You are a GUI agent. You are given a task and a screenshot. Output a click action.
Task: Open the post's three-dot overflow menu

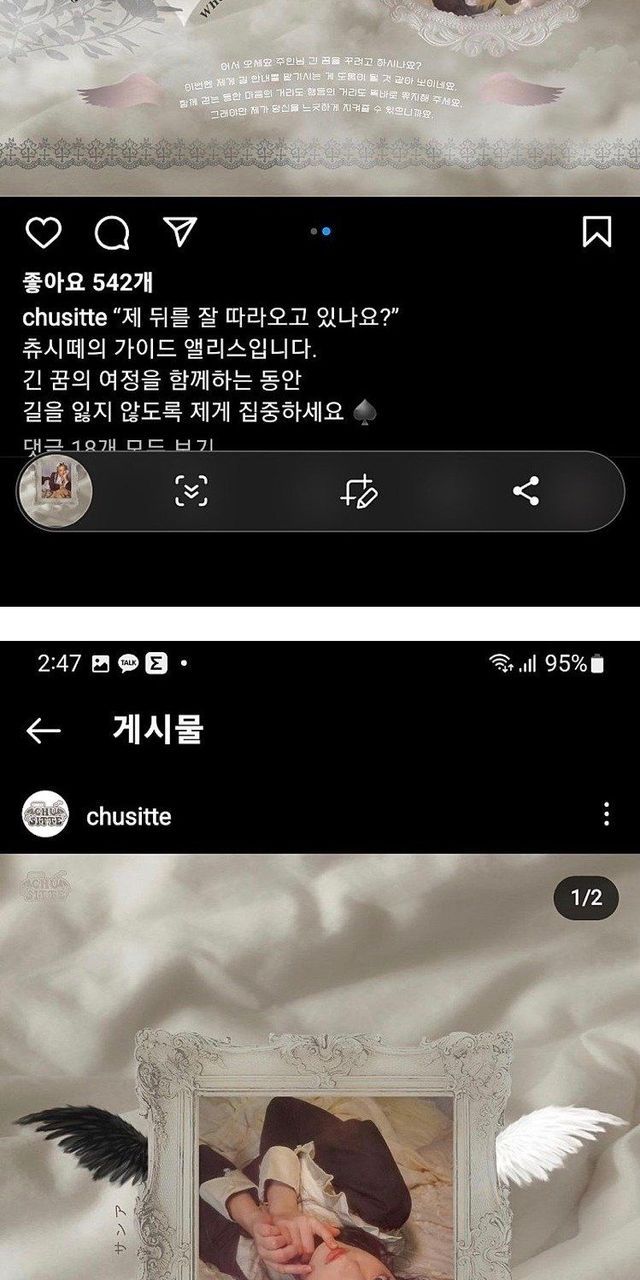click(x=606, y=814)
